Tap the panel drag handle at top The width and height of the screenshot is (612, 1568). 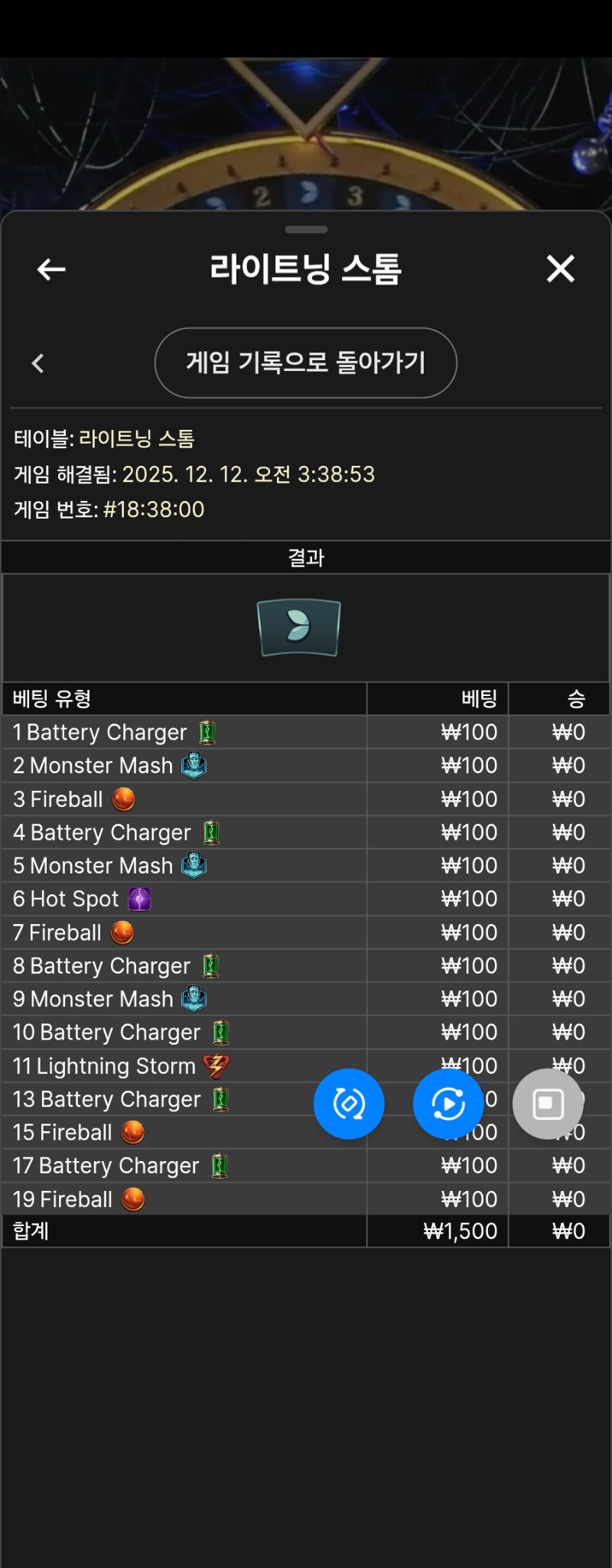pyautogui.click(x=306, y=229)
